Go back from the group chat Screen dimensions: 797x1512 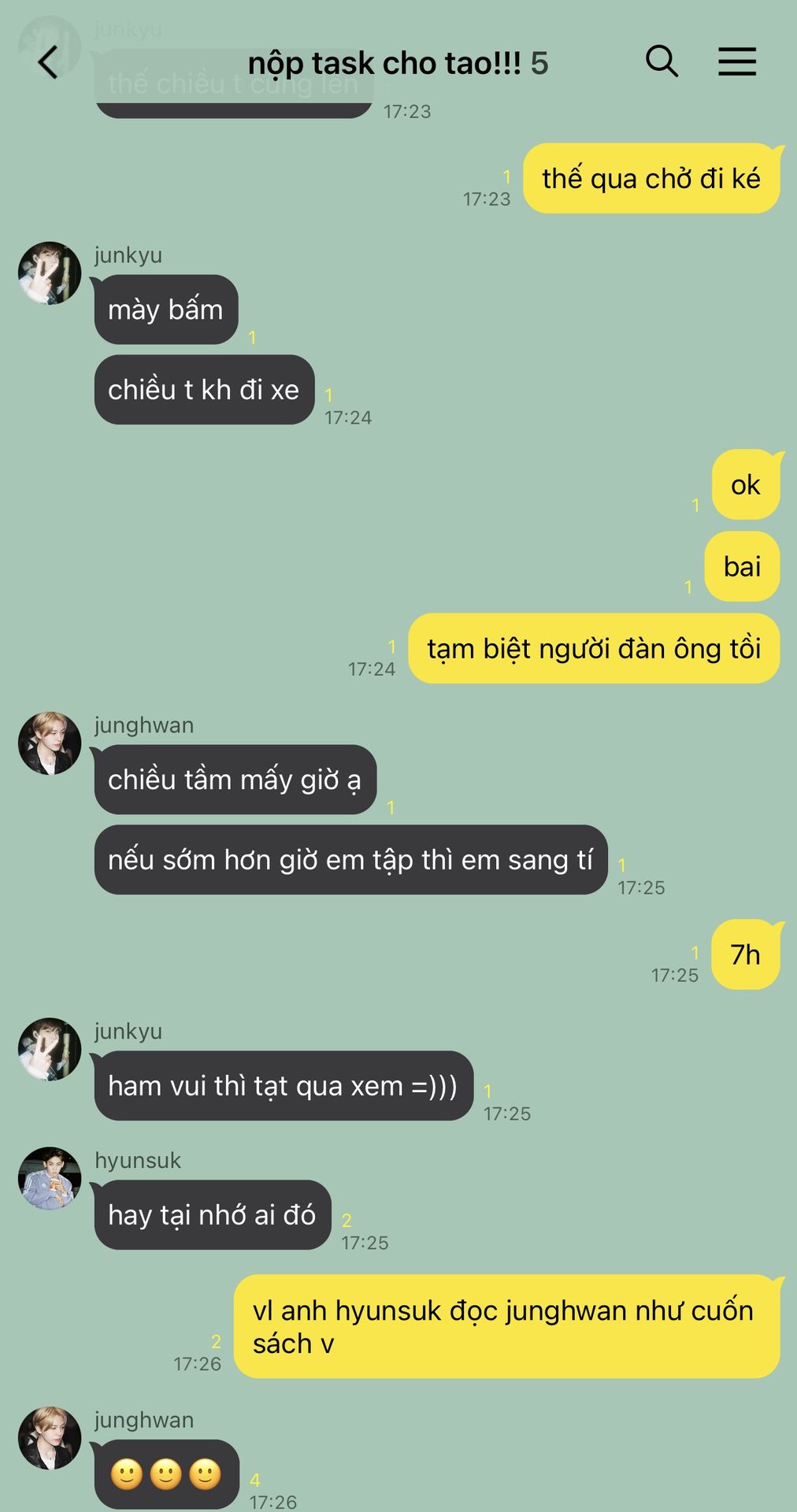49,62
